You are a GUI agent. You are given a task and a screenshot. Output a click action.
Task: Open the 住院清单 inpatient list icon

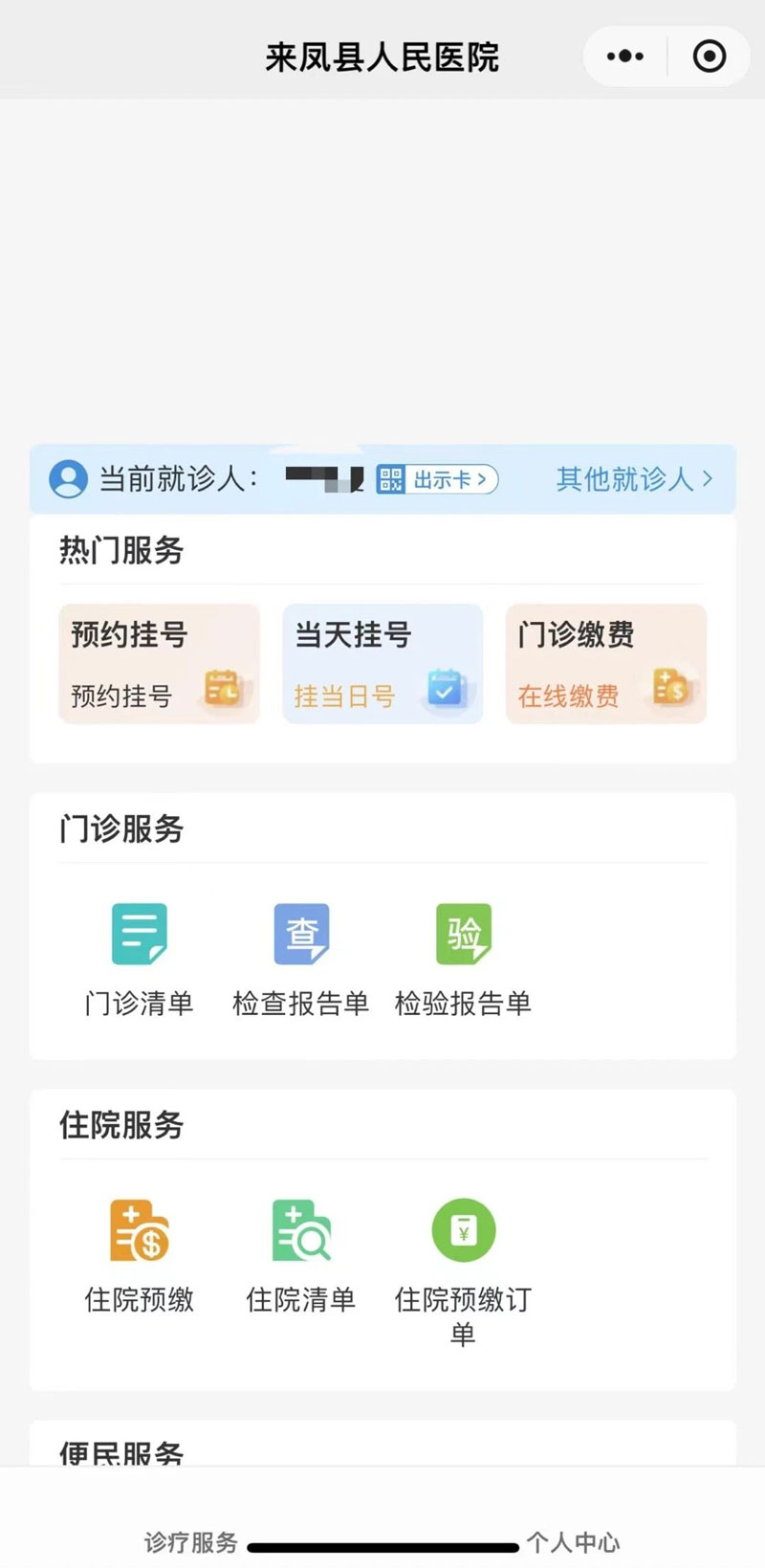(x=301, y=1253)
